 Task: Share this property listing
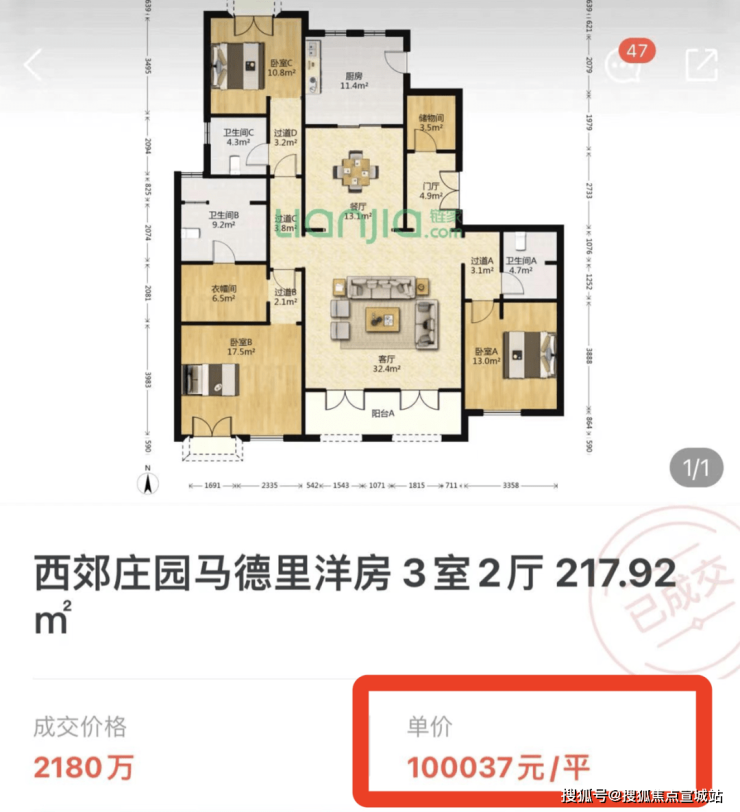tap(701, 65)
